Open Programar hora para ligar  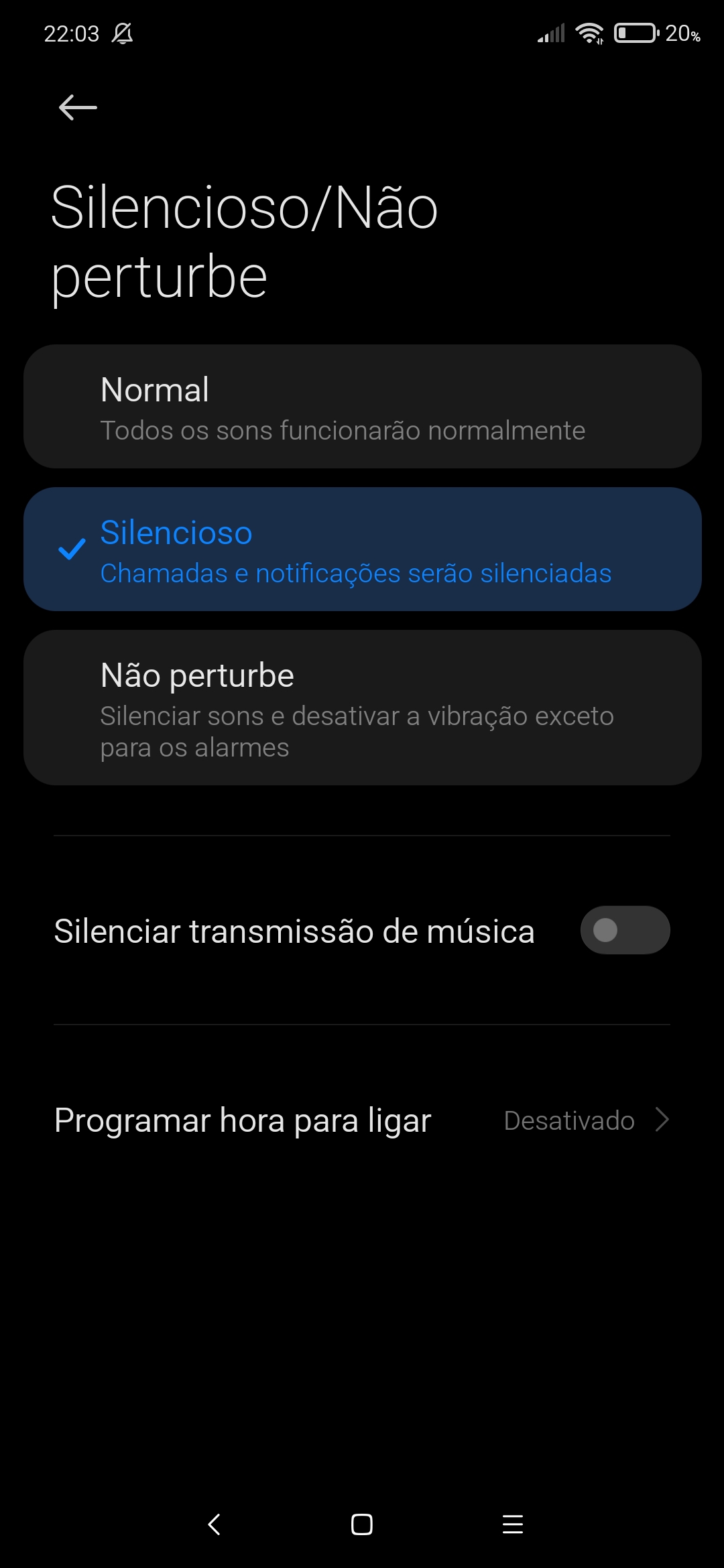[x=362, y=1120]
